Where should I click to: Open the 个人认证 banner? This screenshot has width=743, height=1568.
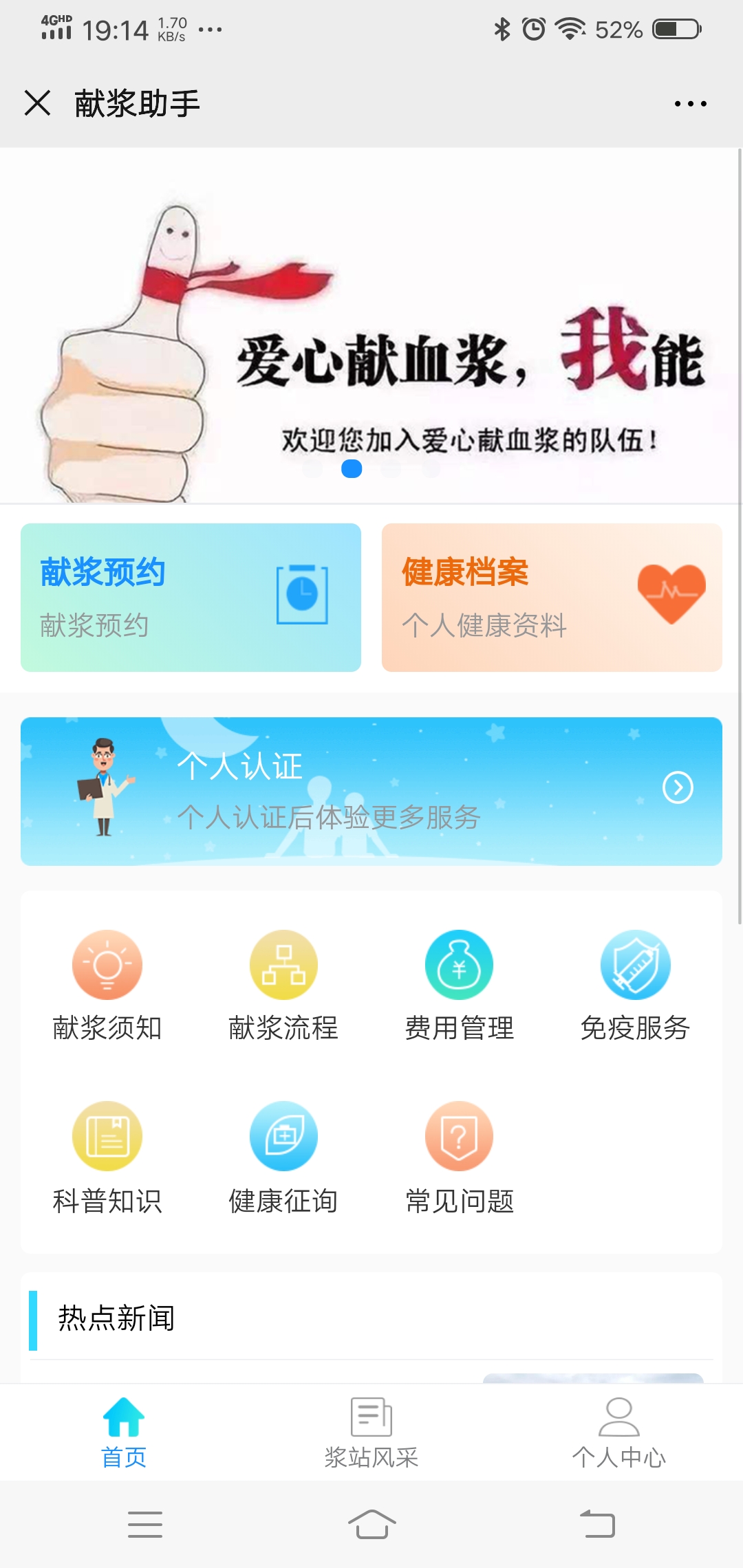(x=371, y=791)
